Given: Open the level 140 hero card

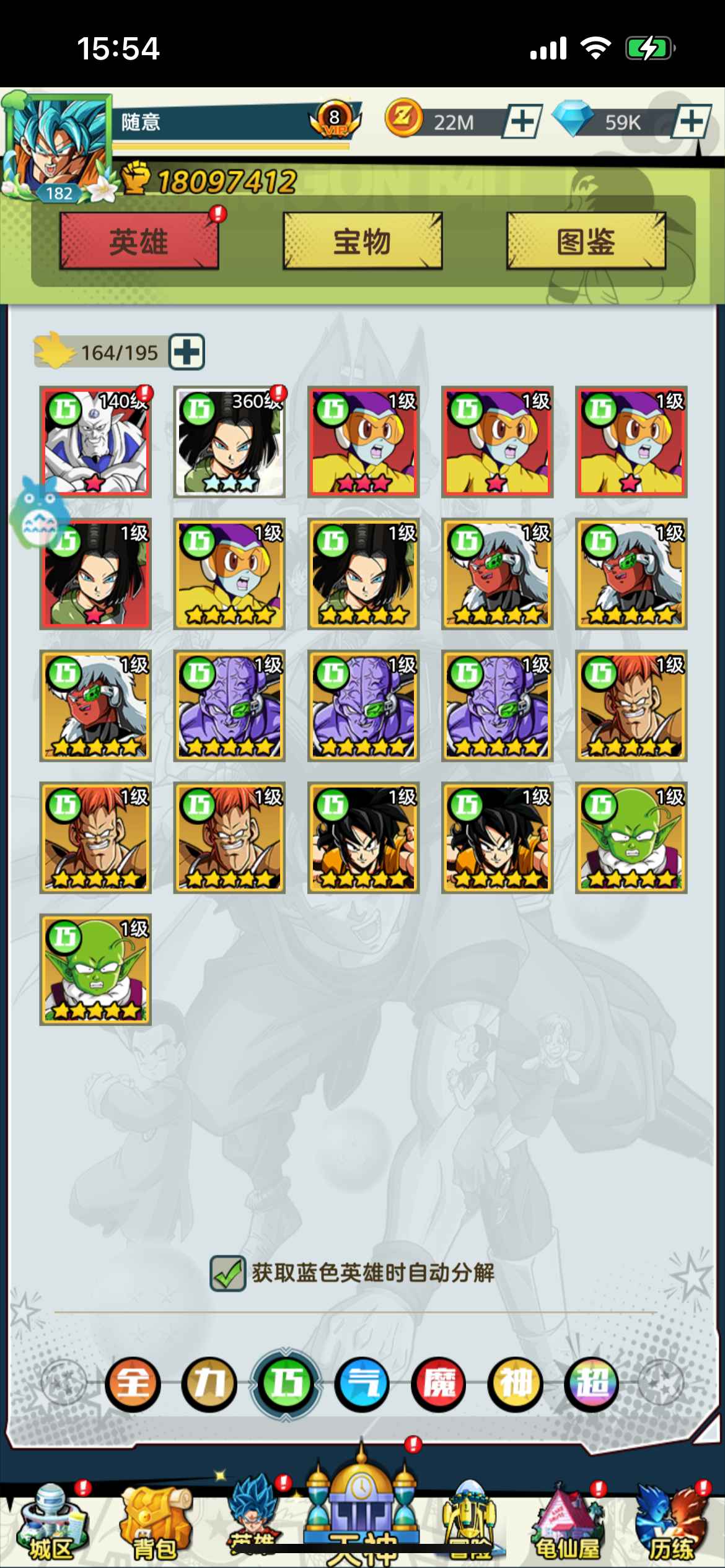Looking at the screenshot, I should (95, 442).
